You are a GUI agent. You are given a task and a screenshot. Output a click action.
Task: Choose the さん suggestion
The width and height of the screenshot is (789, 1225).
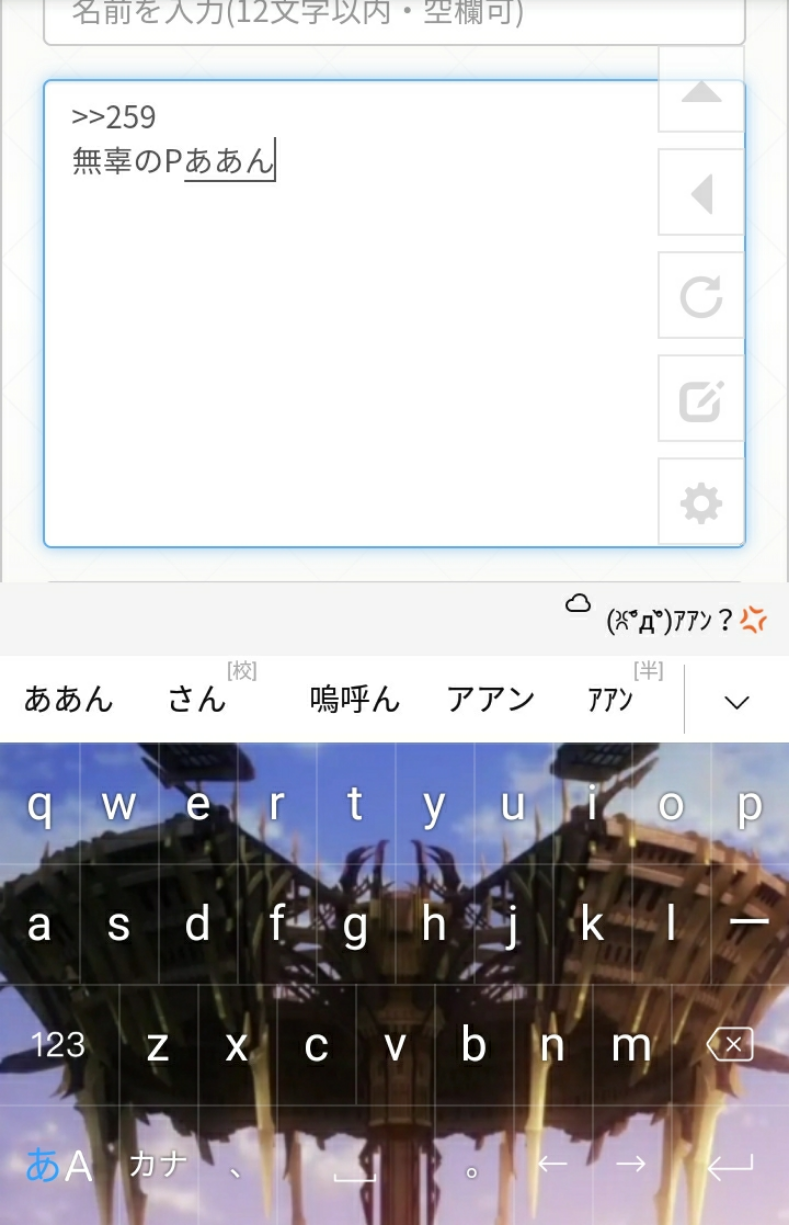(197, 699)
